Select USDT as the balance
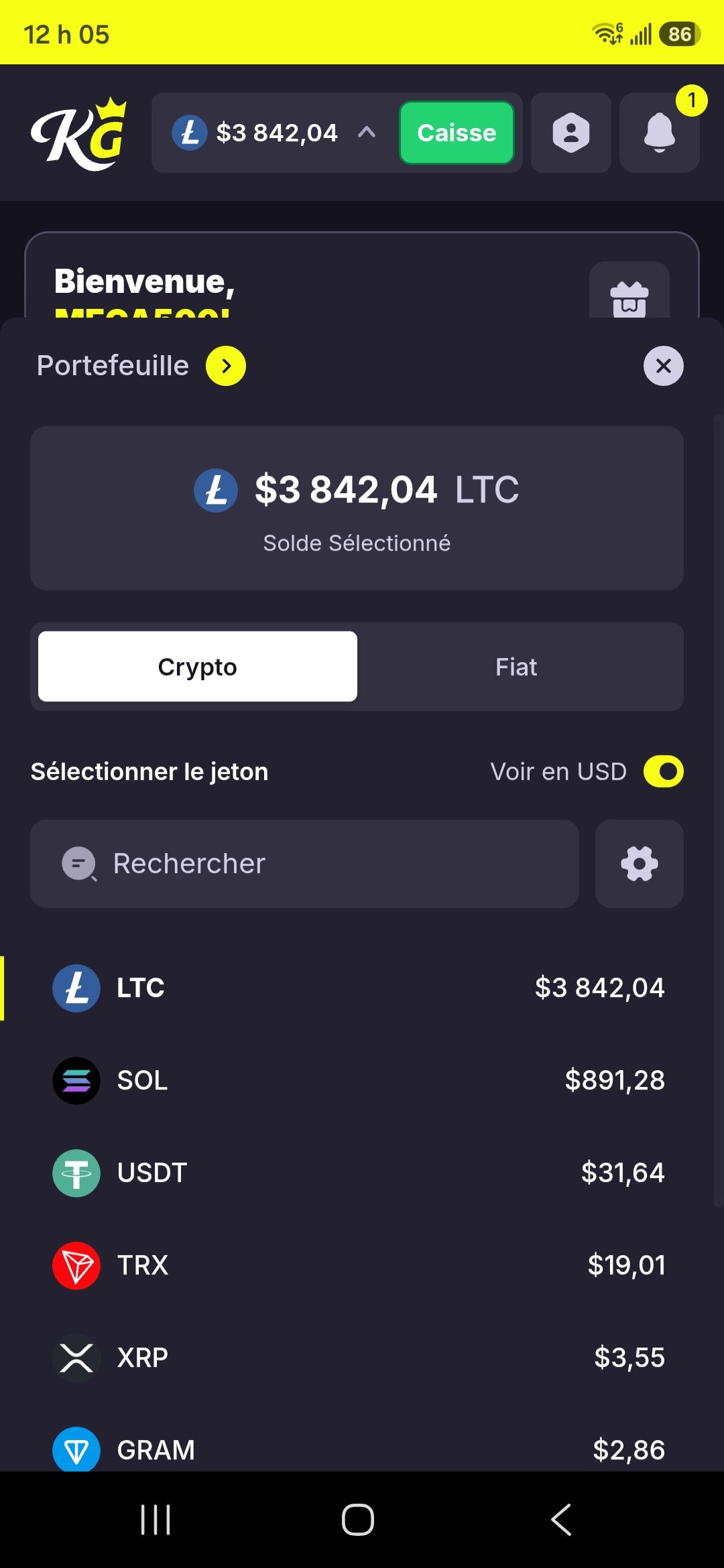The height and width of the screenshot is (1568, 724). (359, 1173)
